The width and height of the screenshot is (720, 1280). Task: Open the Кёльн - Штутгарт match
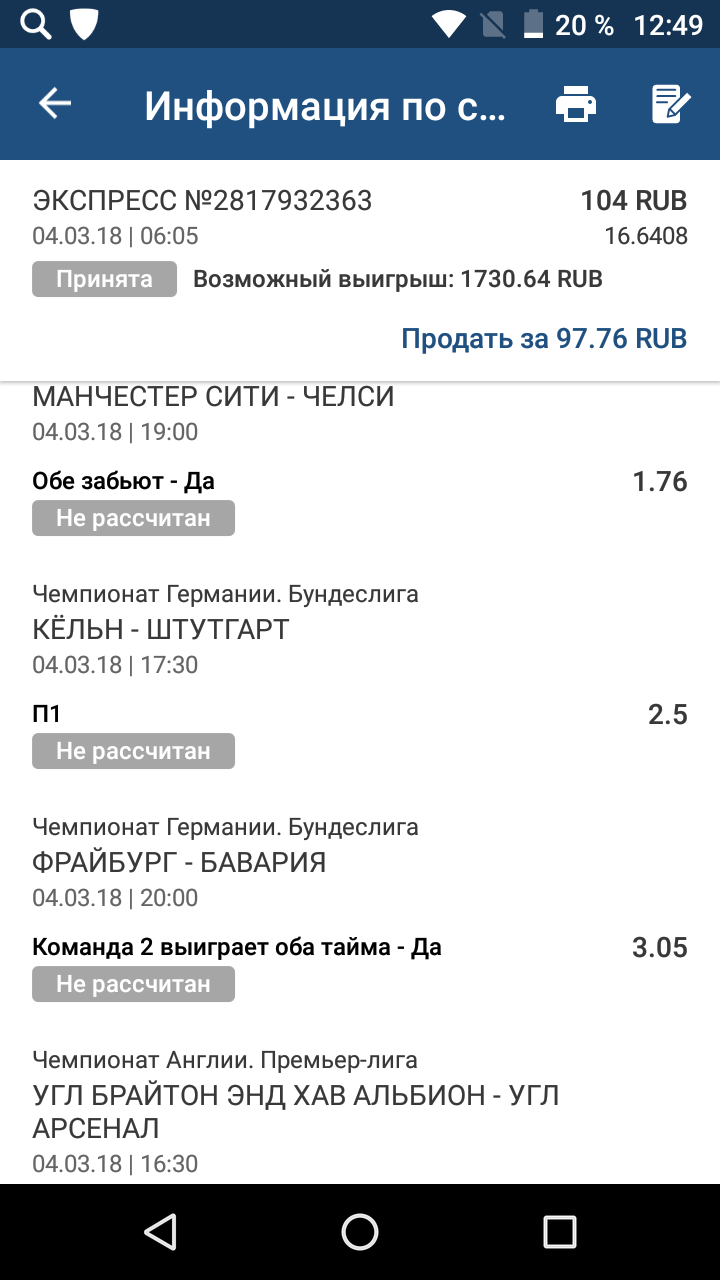point(161,630)
